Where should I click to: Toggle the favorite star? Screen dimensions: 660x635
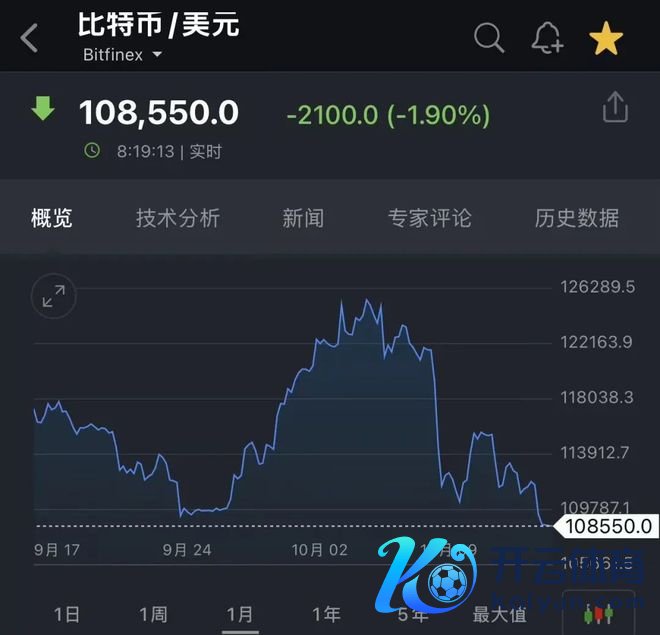coord(606,39)
